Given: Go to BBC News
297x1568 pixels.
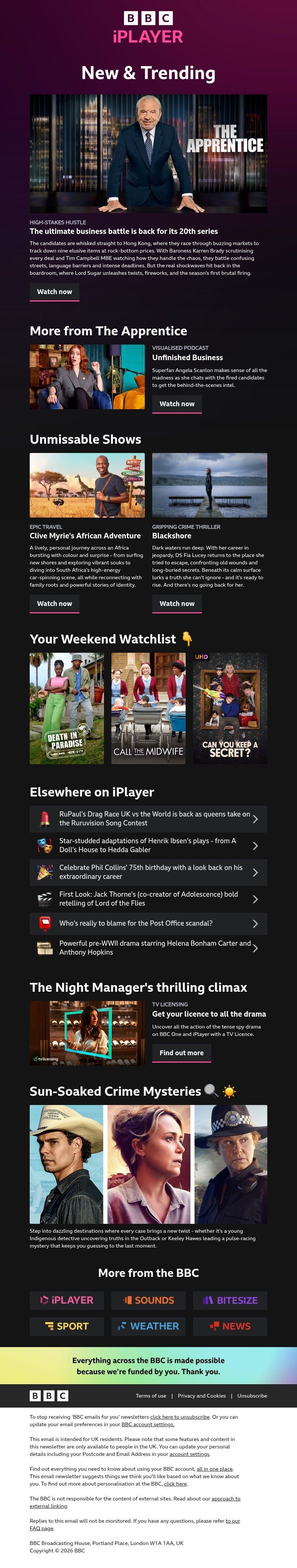Looking at the screenshot, I should click(x=230, y=1326).
